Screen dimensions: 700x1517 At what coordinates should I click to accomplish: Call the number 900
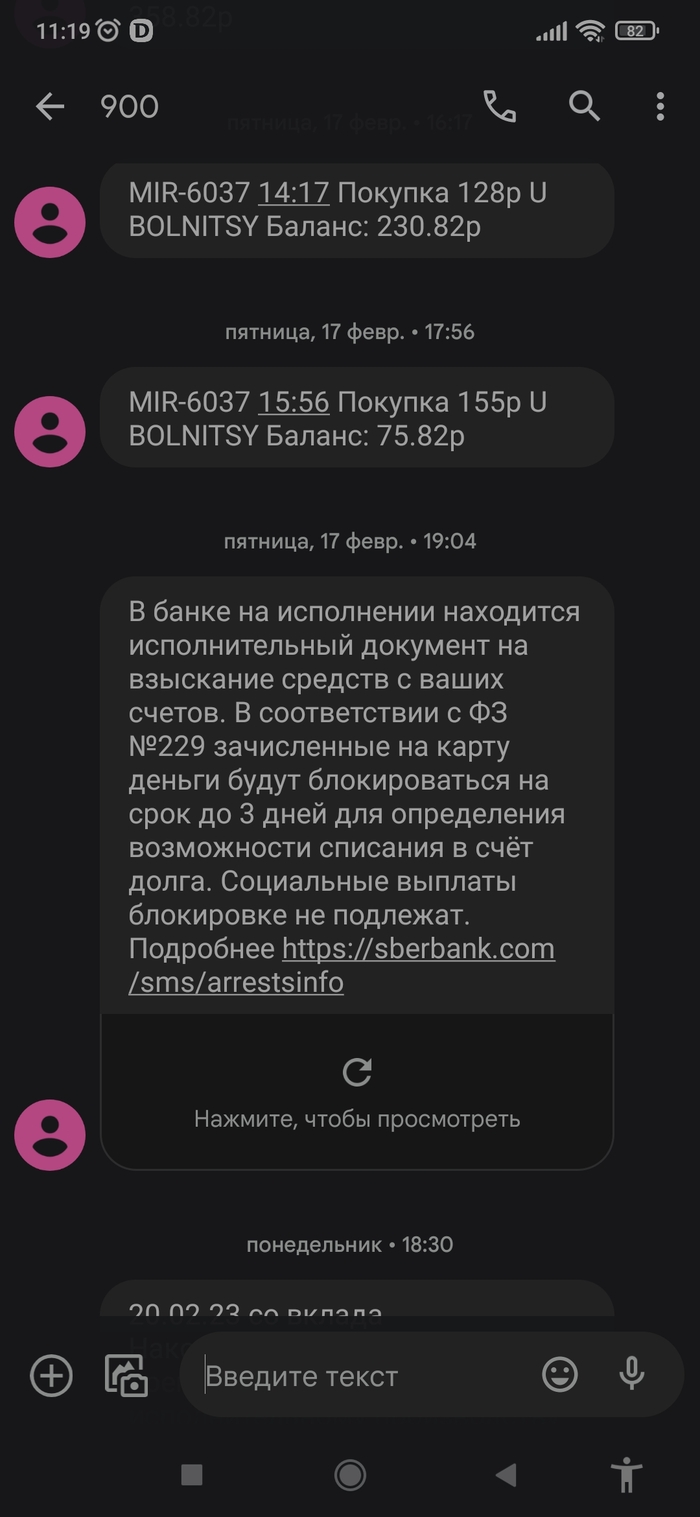coord(499,106)
